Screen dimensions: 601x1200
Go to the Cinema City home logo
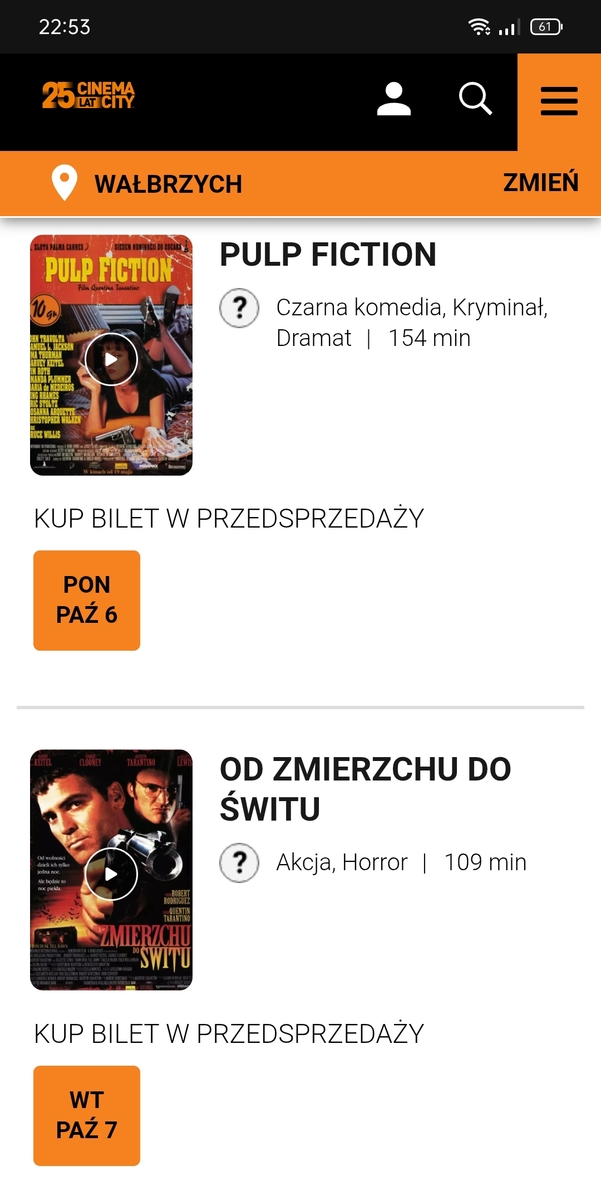pyautogui.click(x=88, y=96)
